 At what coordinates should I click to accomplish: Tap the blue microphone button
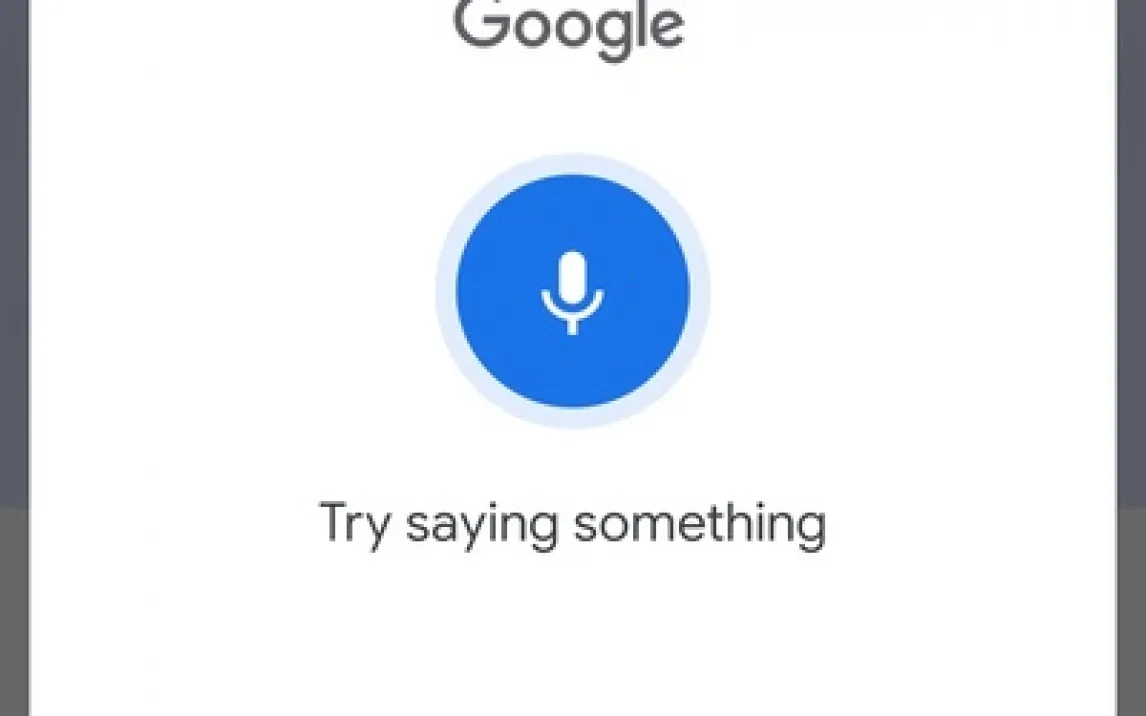pyautogui.click(x=572, y=291)
